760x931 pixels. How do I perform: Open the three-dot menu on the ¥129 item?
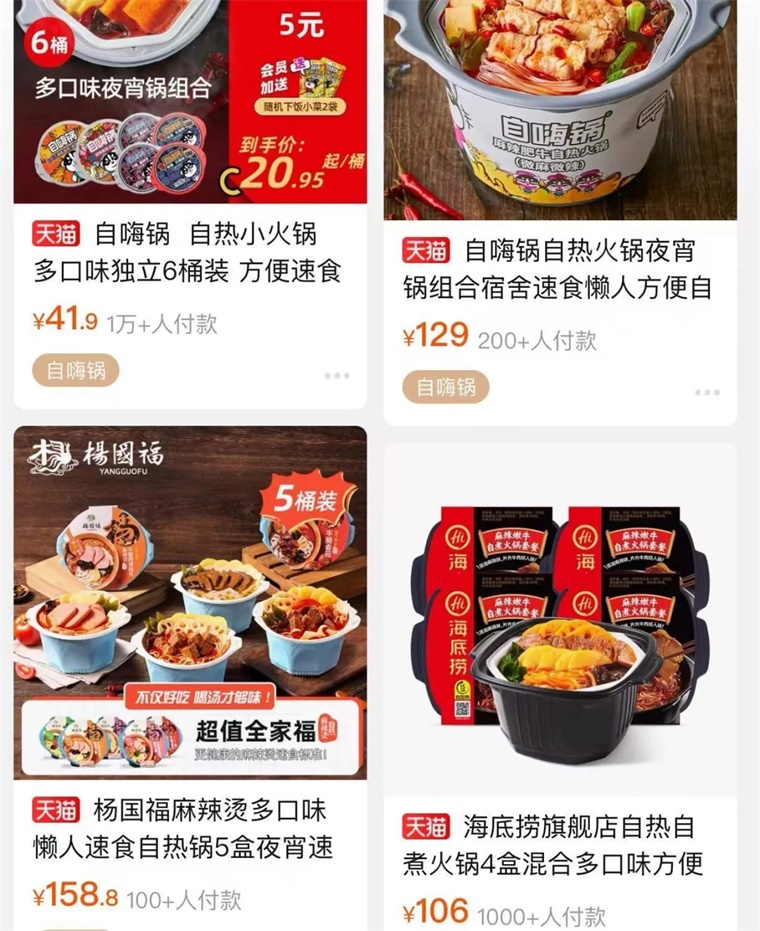tap(707, 393)
